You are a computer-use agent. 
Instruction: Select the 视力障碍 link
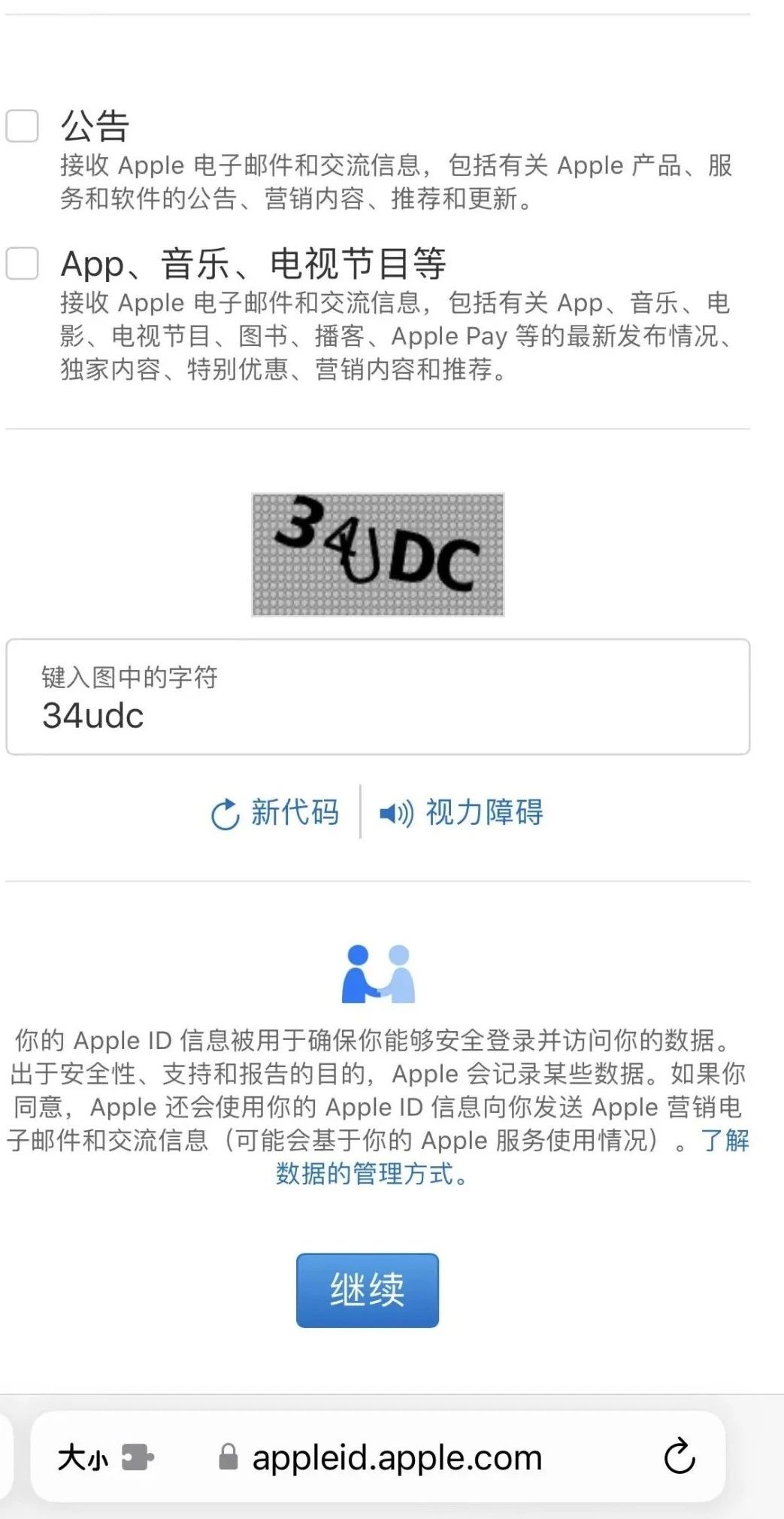click(x=484, y=813)
